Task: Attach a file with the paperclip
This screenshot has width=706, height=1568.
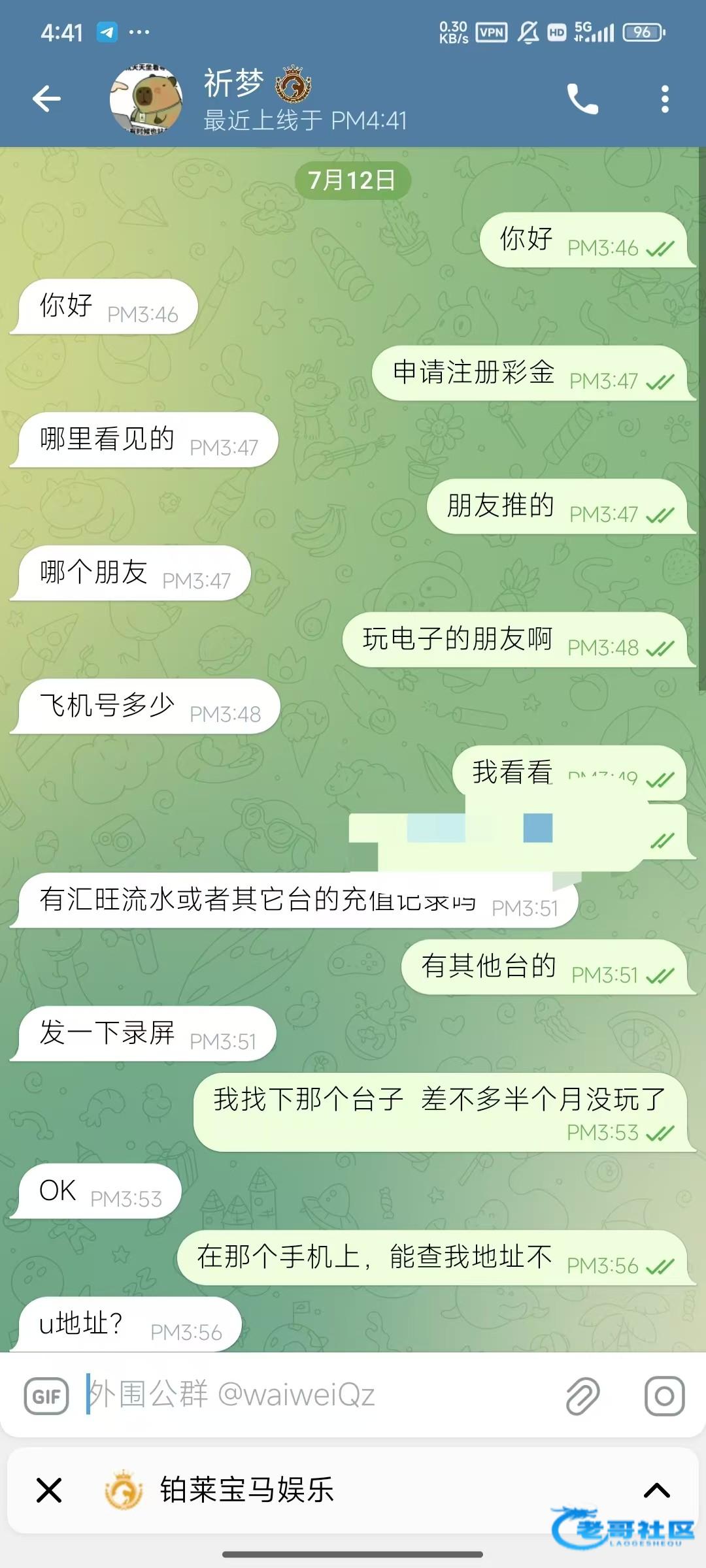Action: click(582, 1396)
